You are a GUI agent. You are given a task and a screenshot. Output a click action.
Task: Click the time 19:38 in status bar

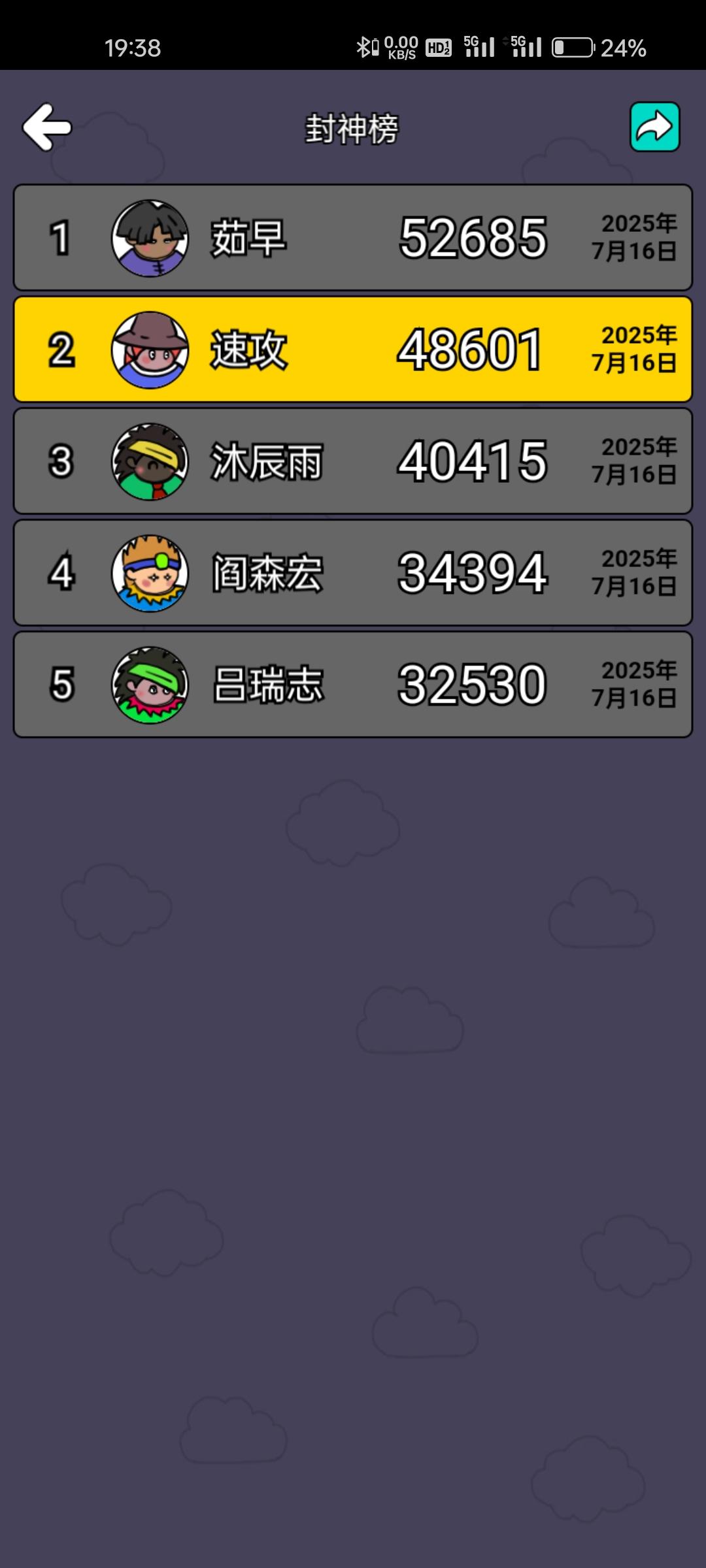[133, 46]
